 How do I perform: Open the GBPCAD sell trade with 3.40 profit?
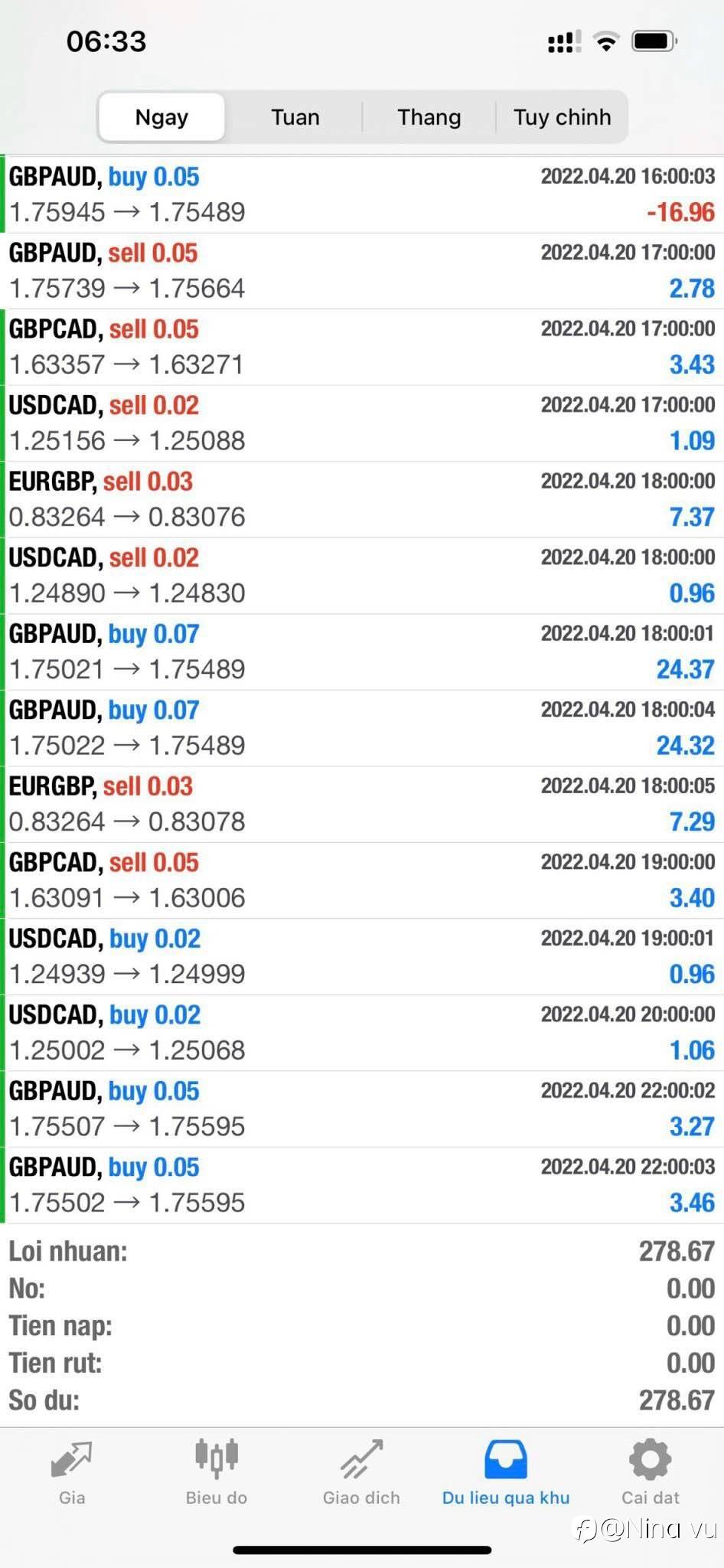tap(362, 880)
